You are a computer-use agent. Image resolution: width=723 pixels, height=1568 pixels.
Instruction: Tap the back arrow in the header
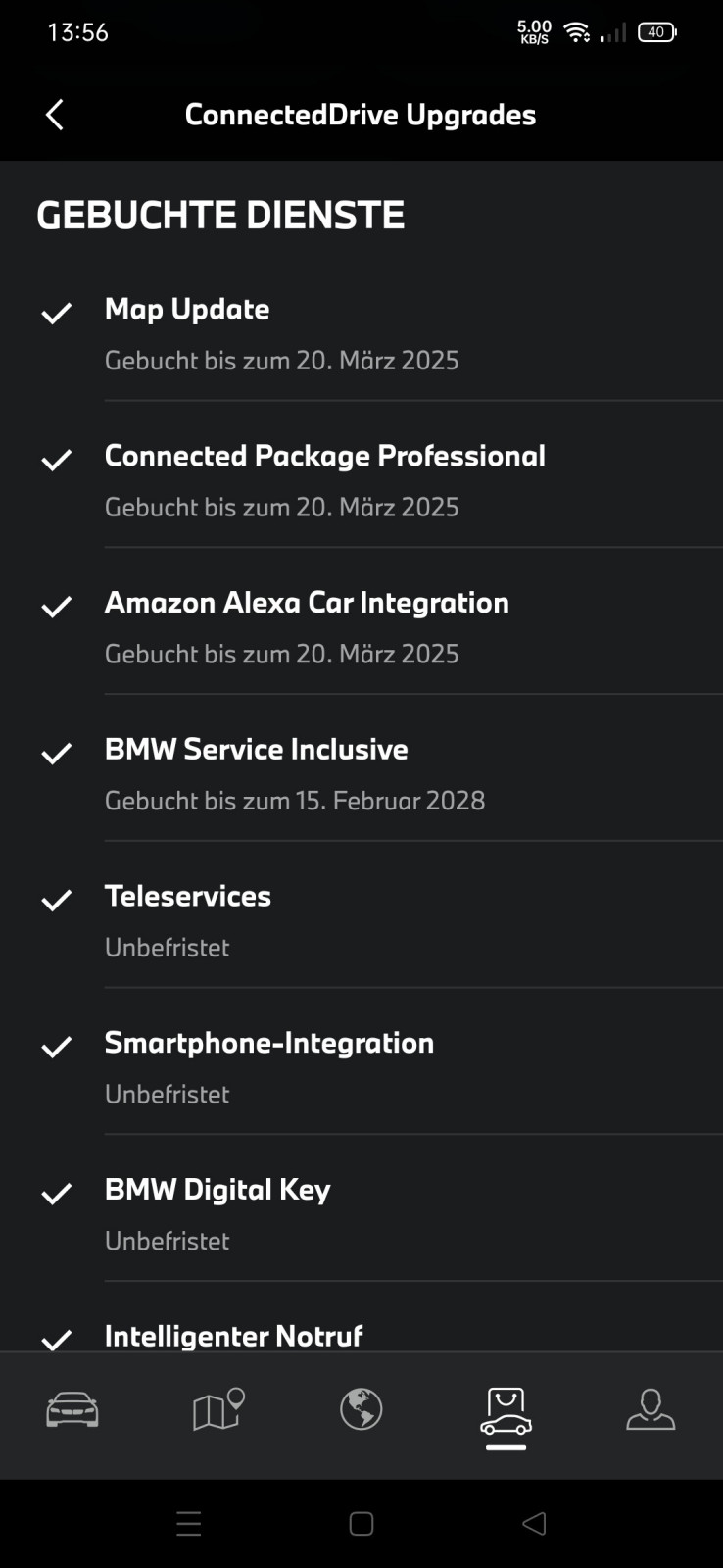coord(54,114)
